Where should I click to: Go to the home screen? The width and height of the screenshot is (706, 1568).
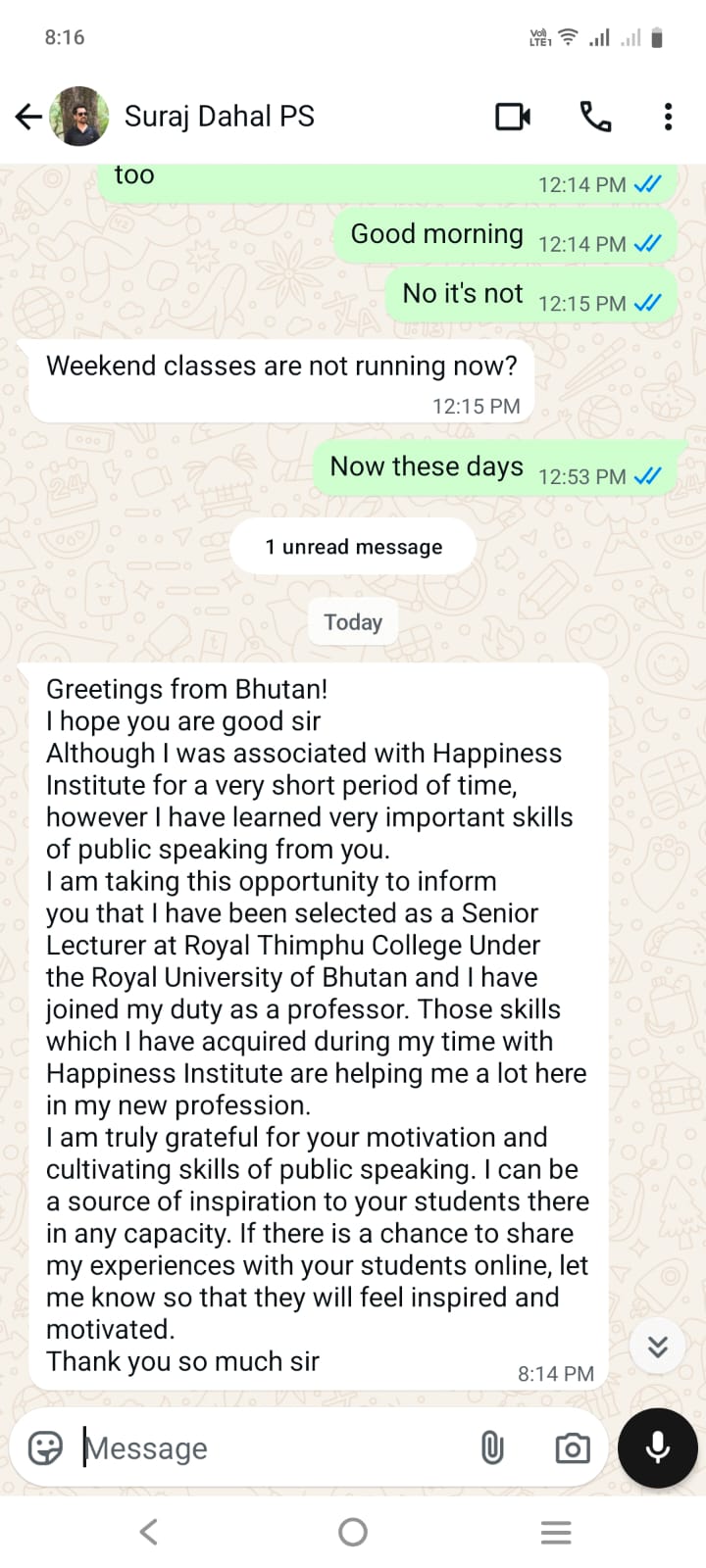tap(353, 1532)
